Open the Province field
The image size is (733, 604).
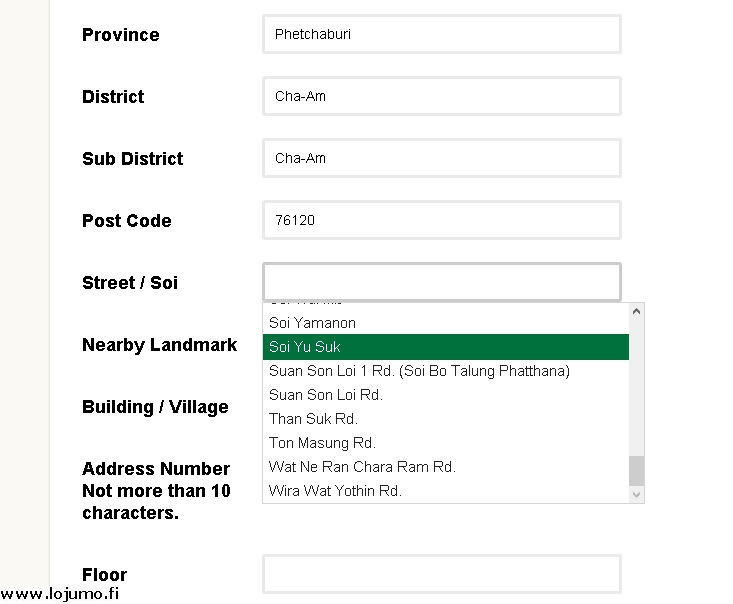(441, 34)
